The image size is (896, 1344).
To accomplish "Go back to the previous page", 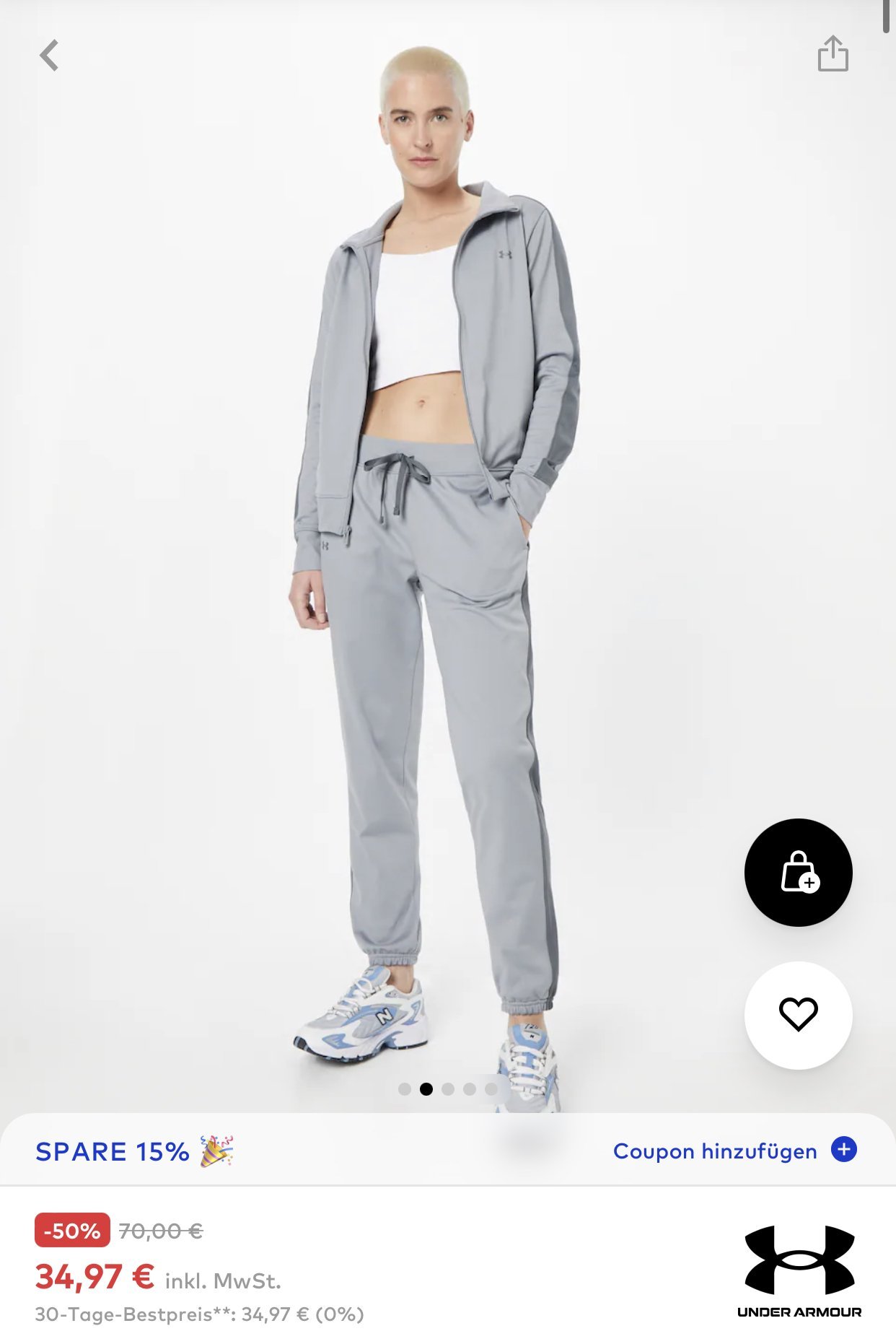I will (49, 56).
